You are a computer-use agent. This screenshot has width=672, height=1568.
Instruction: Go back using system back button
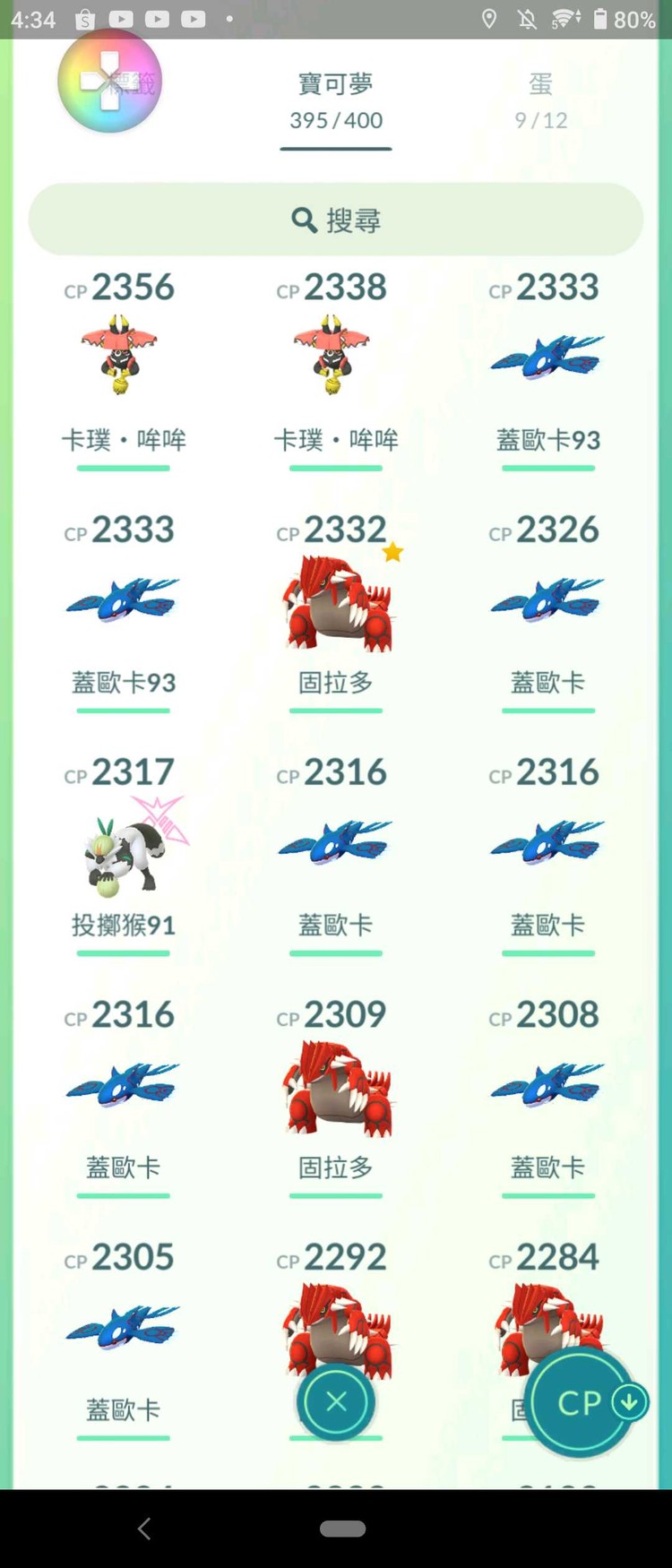pyautogui.click(x=143, y=1529)
